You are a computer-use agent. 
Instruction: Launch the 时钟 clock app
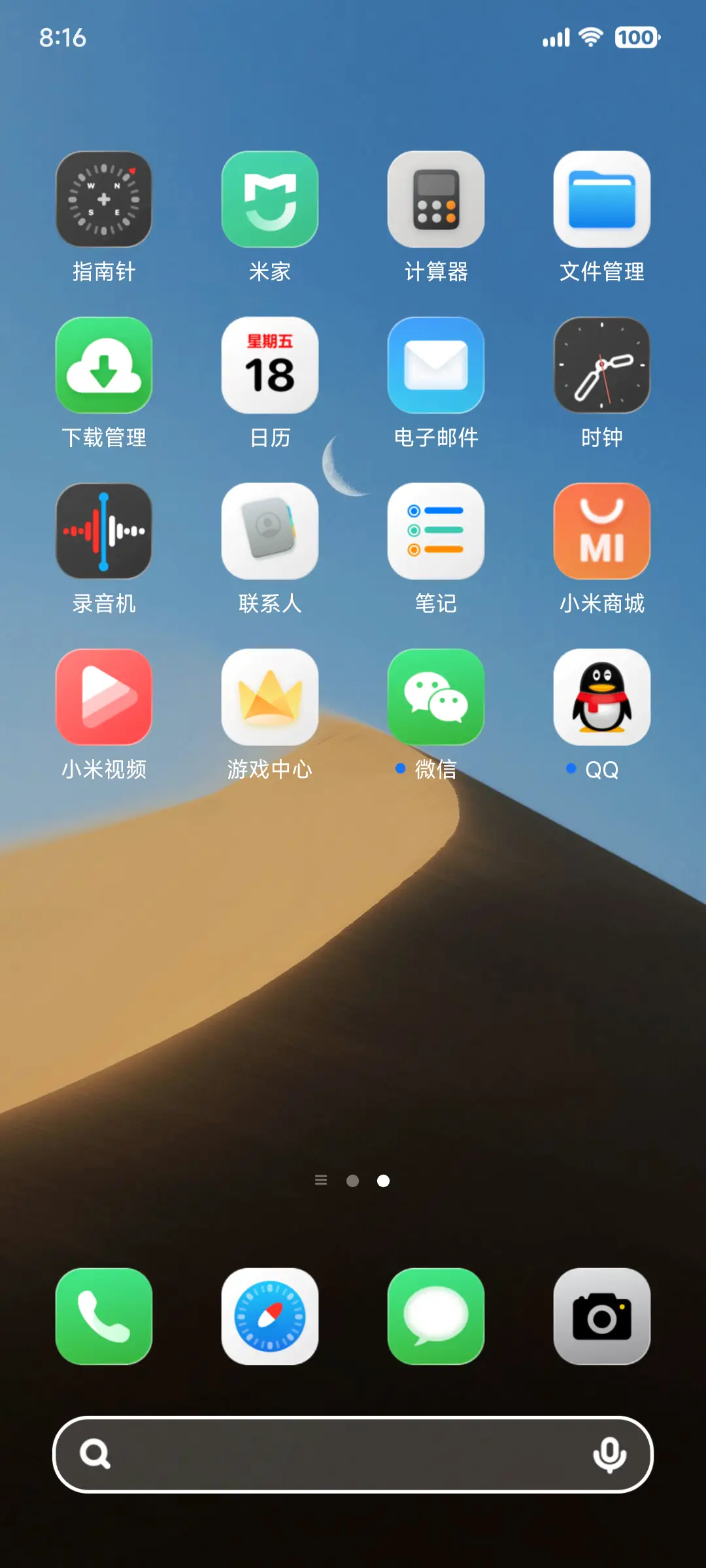(601, 366)
